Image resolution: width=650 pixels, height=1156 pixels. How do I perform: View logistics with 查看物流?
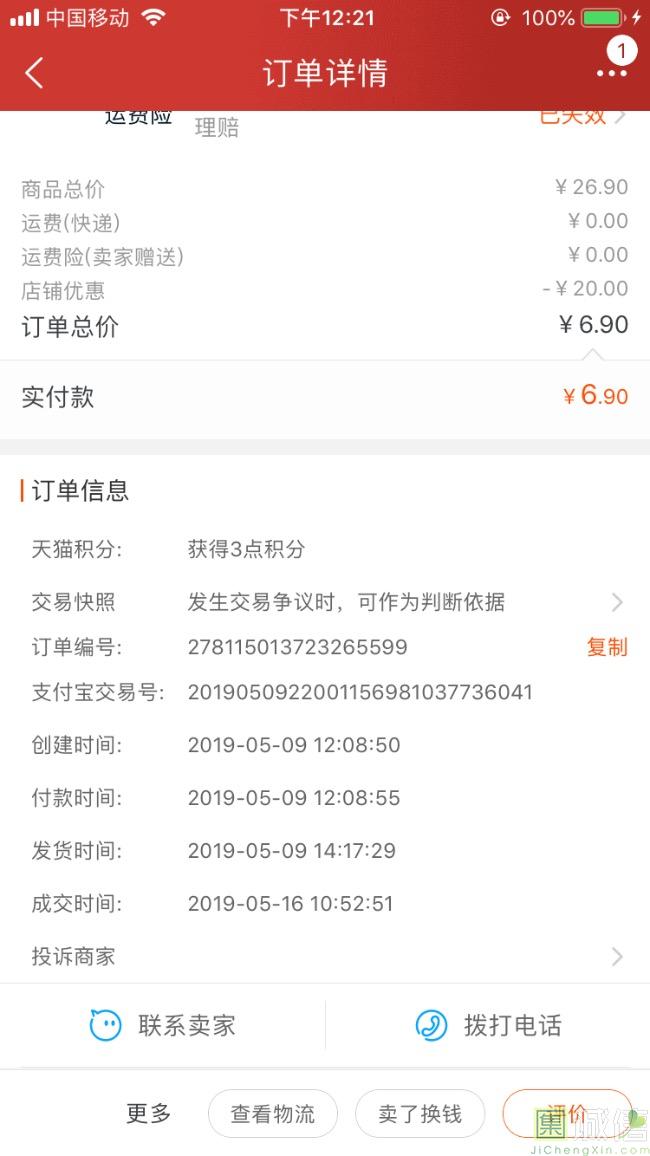tap(273, 1113)
